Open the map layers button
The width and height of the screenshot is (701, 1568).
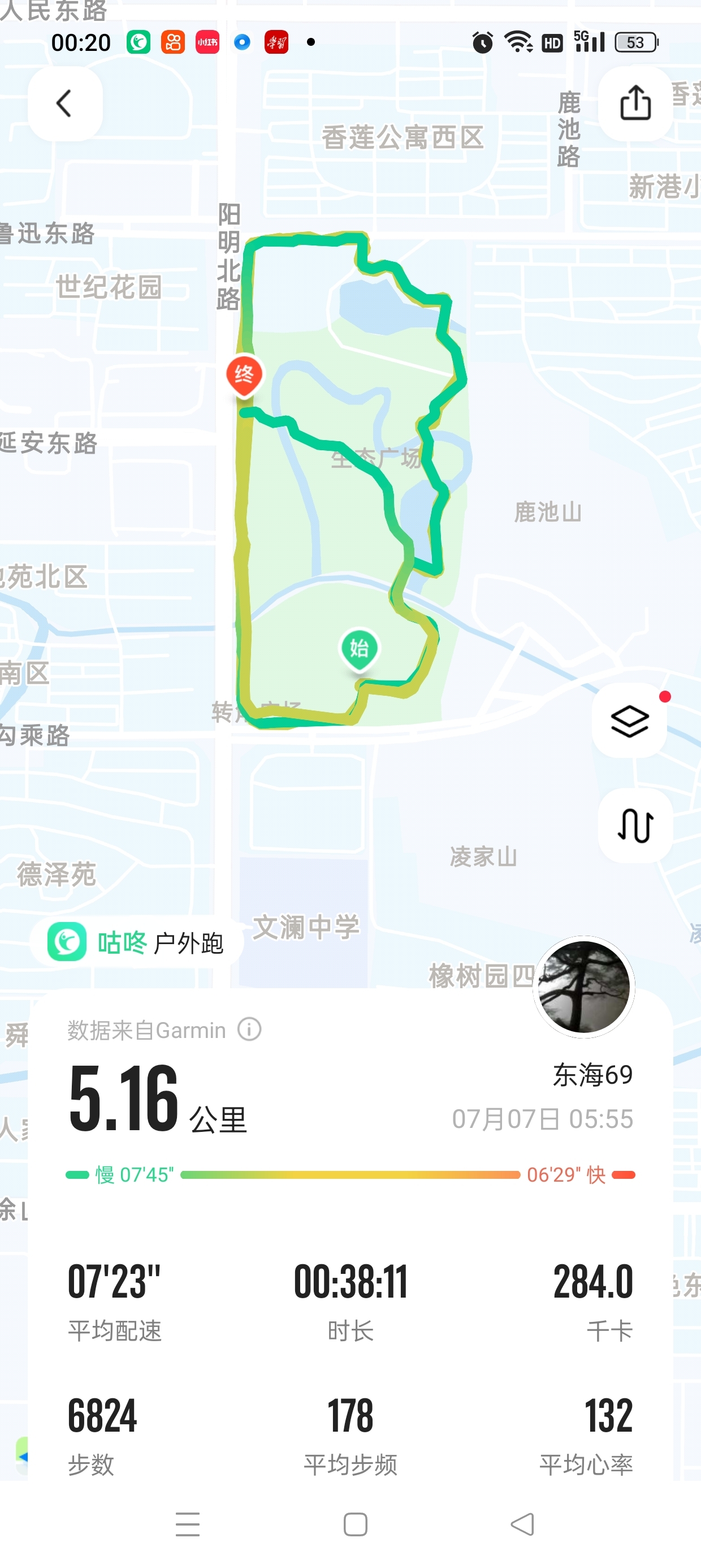tap(629, 721)
